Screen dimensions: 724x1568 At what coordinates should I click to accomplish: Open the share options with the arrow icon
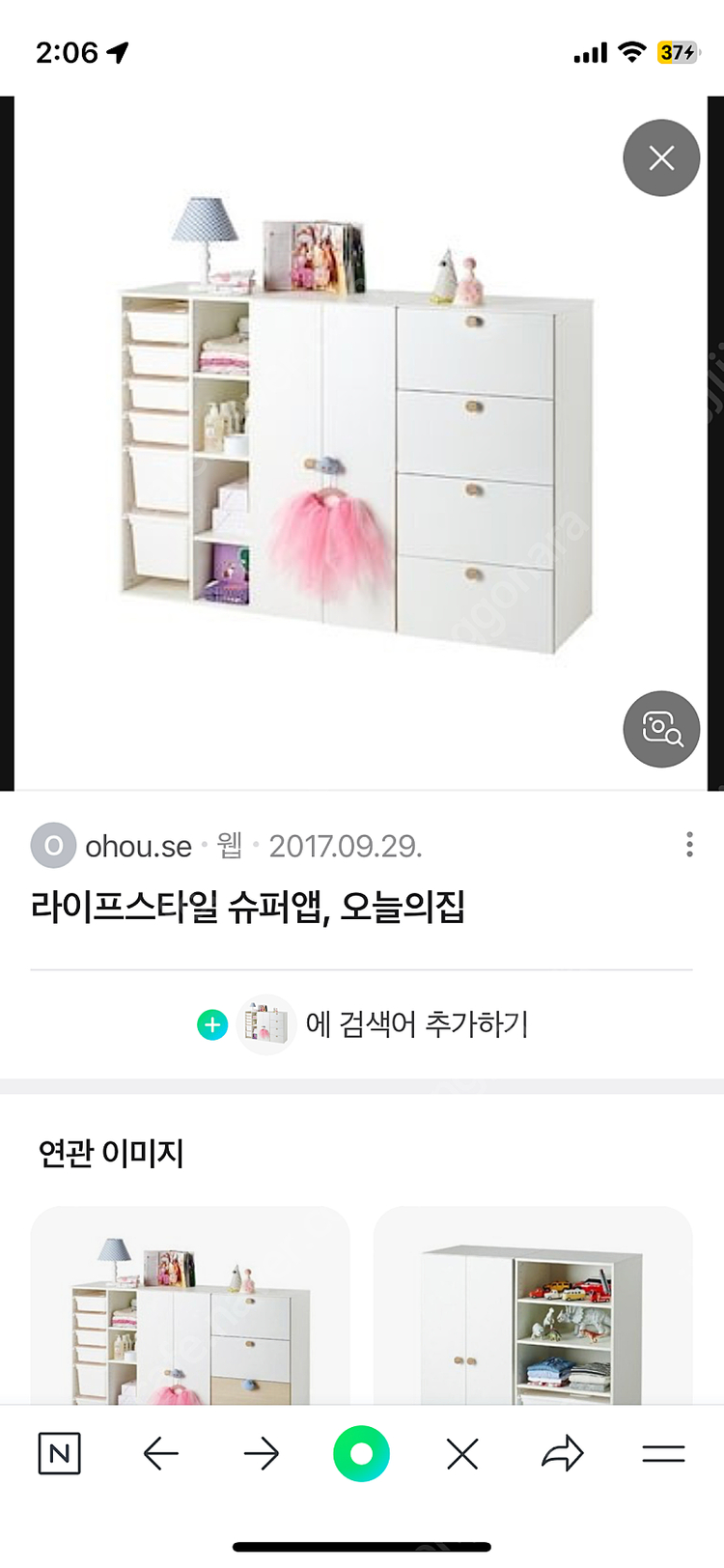point(562,1452)
